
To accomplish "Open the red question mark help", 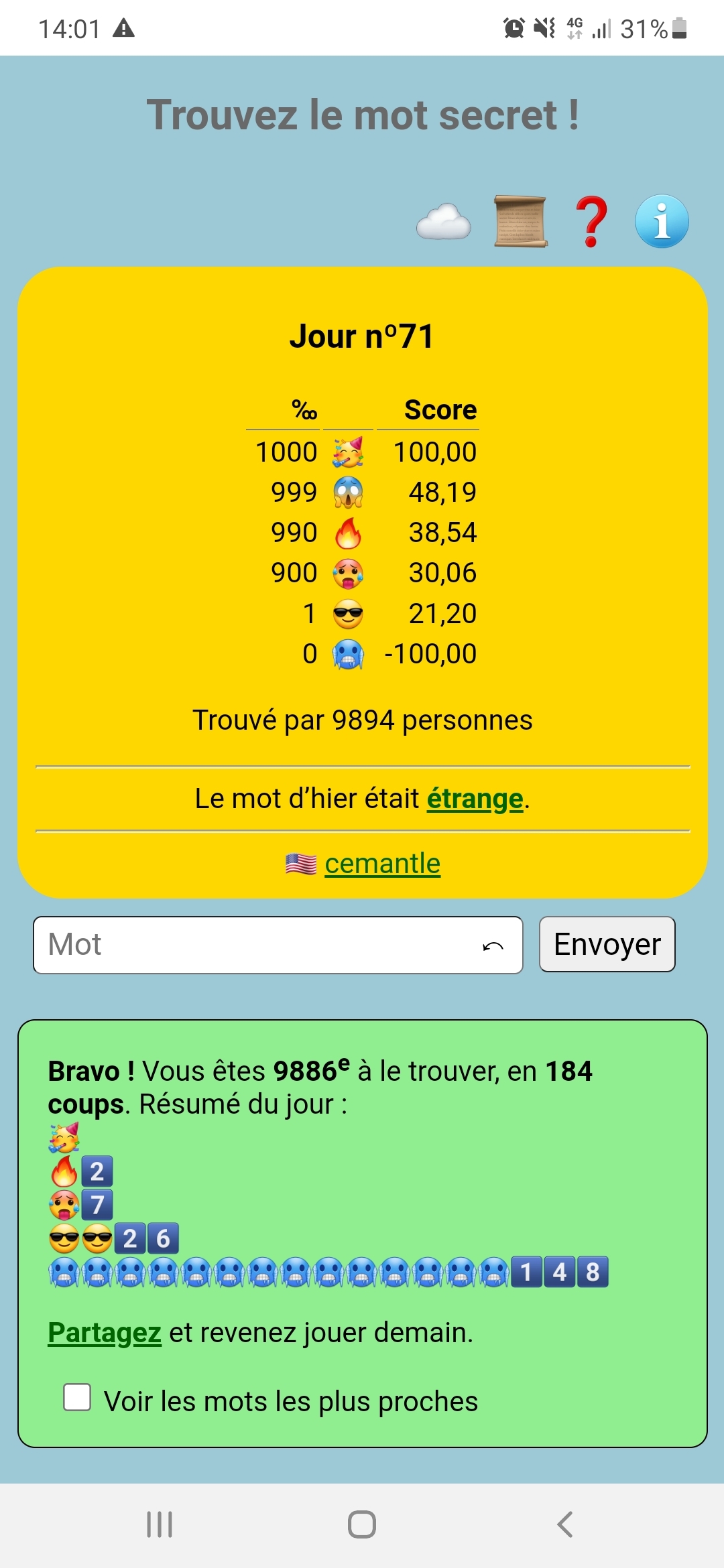I will (x=591, y=222).
